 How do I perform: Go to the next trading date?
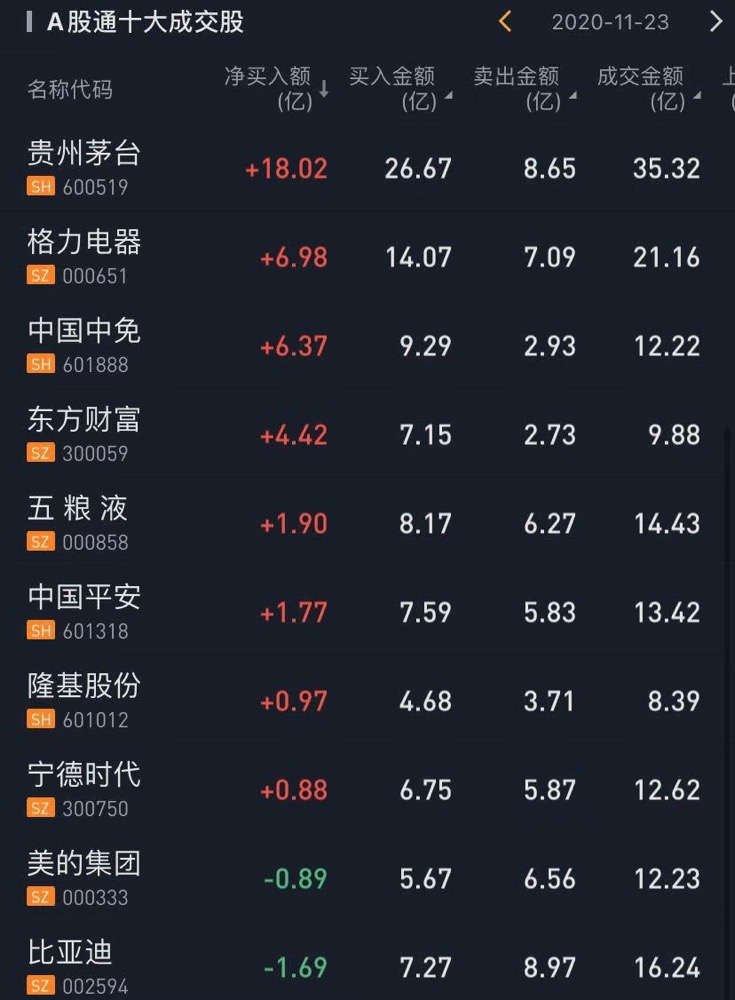tap(715, 22)
